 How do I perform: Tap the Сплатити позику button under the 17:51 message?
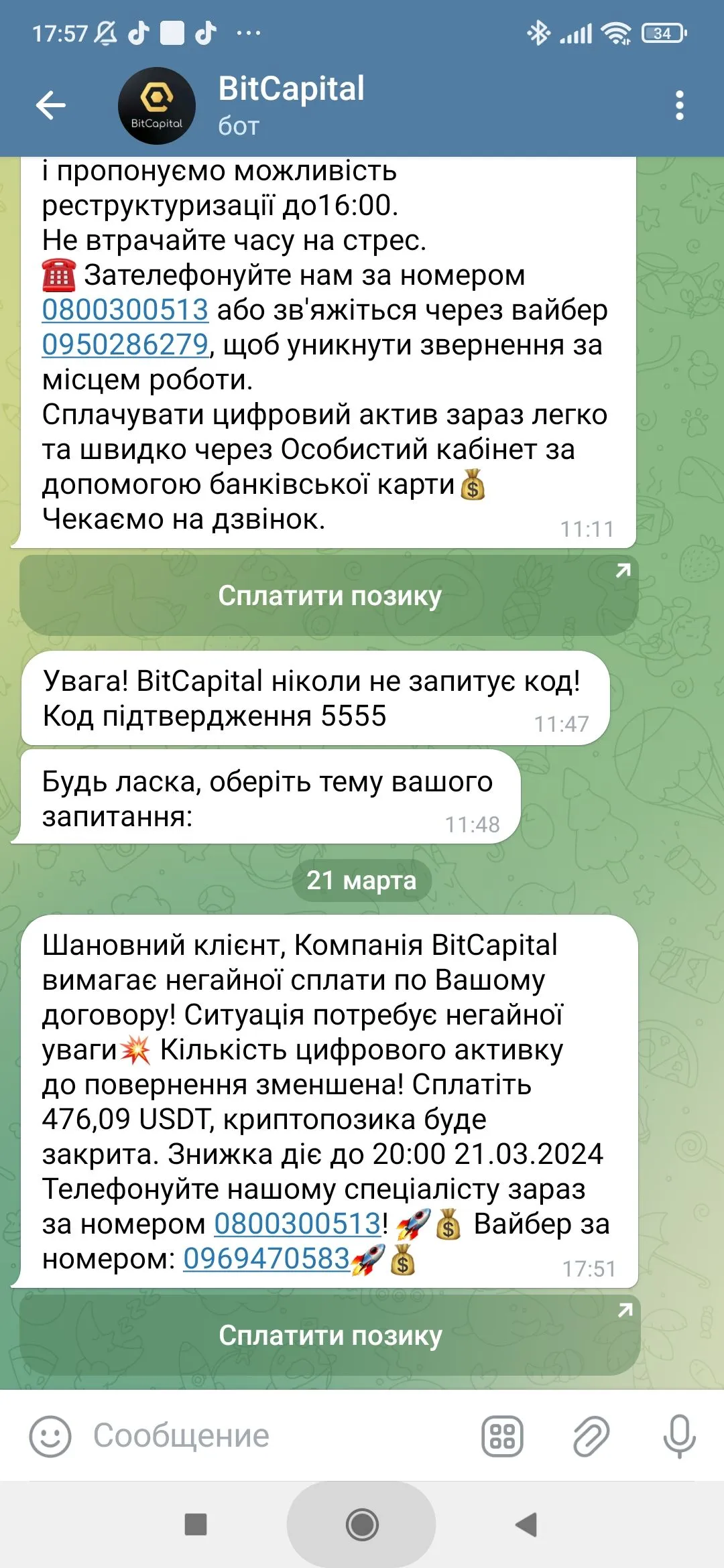point(330,1335)
